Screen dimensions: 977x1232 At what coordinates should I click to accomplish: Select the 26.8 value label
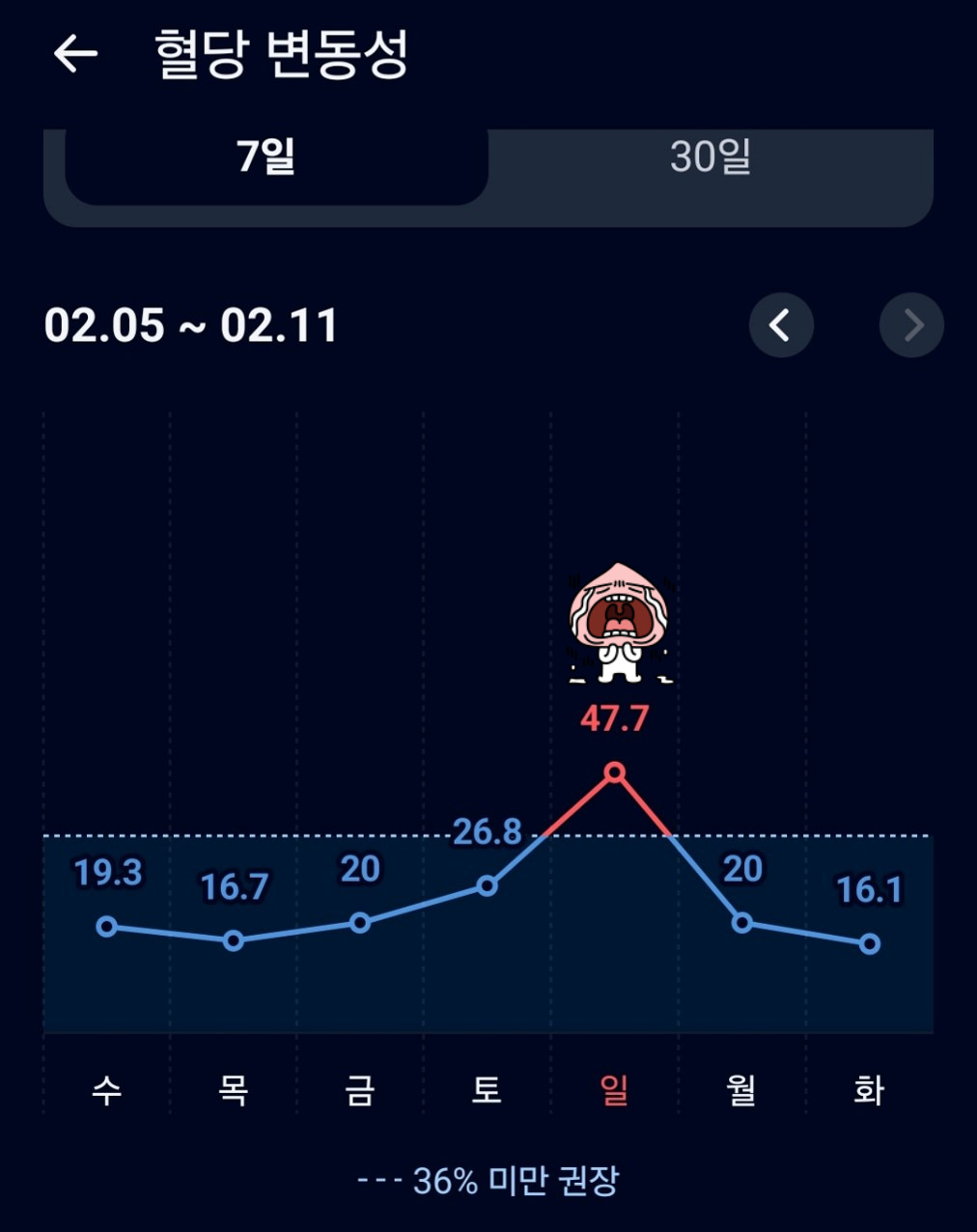(488, 832)
